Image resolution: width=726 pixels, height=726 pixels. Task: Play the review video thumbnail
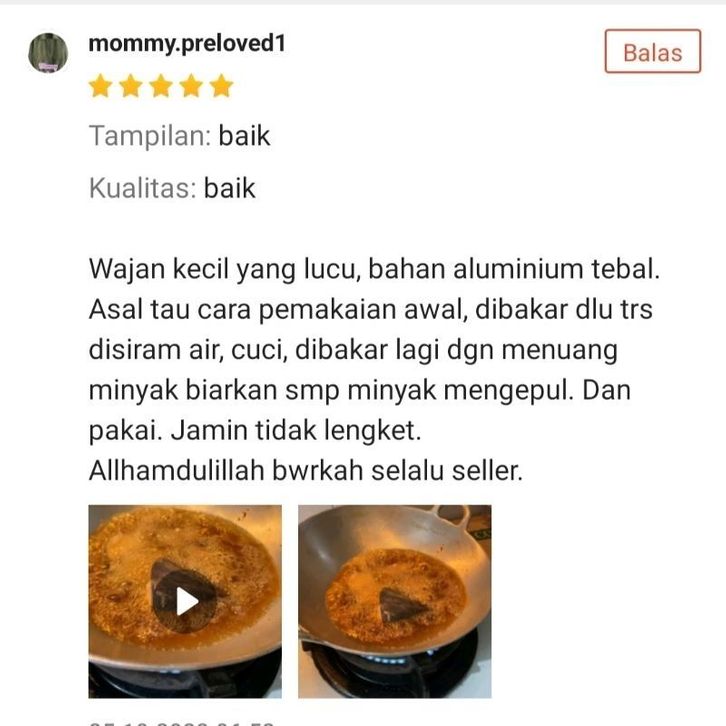coord(185,600)
